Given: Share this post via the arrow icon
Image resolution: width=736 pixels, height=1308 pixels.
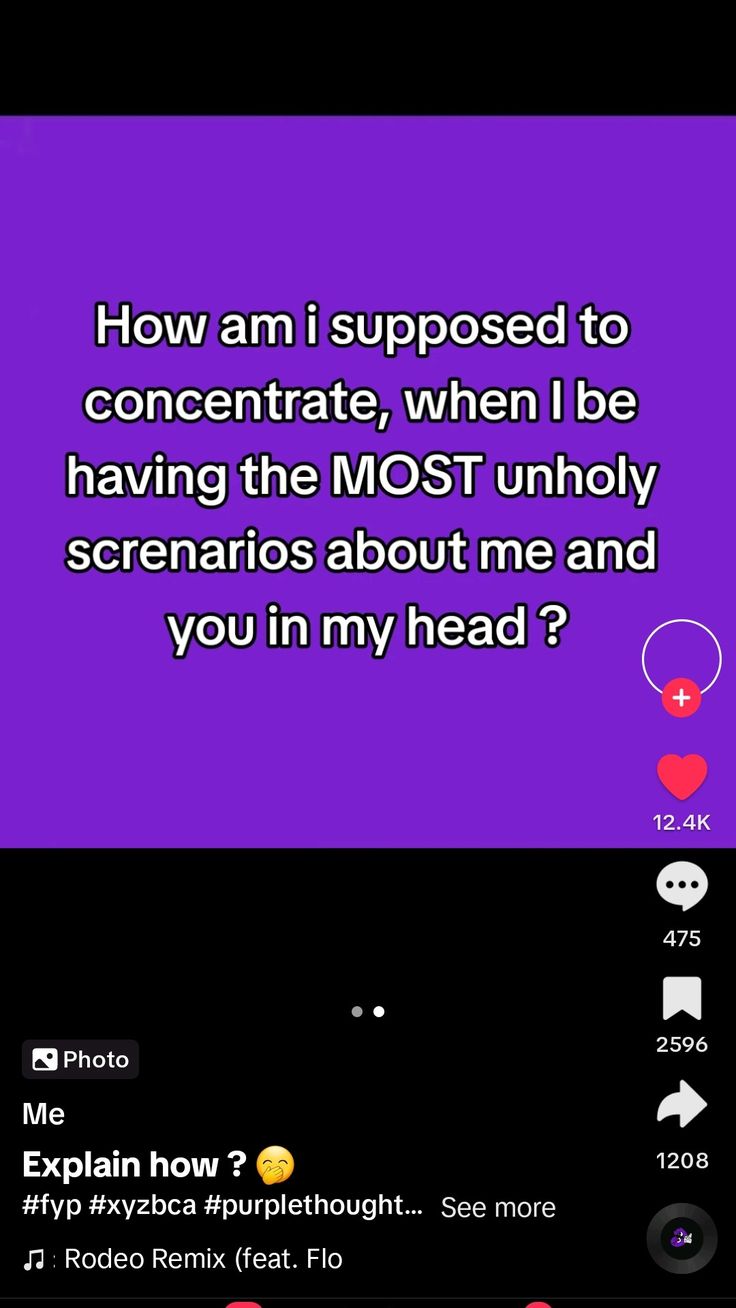Looking at the screenshot, I should point(682,1105).
